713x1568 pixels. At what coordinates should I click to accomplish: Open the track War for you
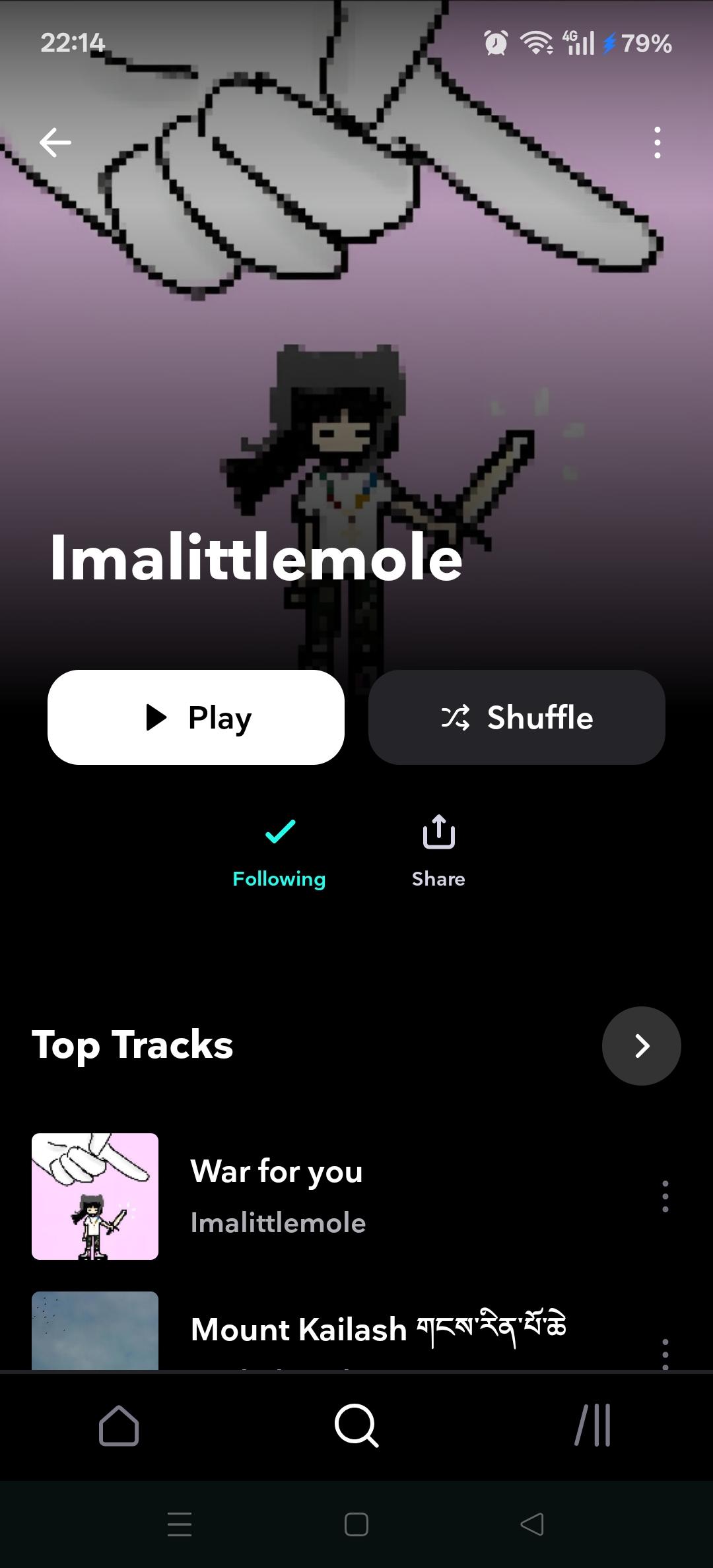coord(277,1196)
